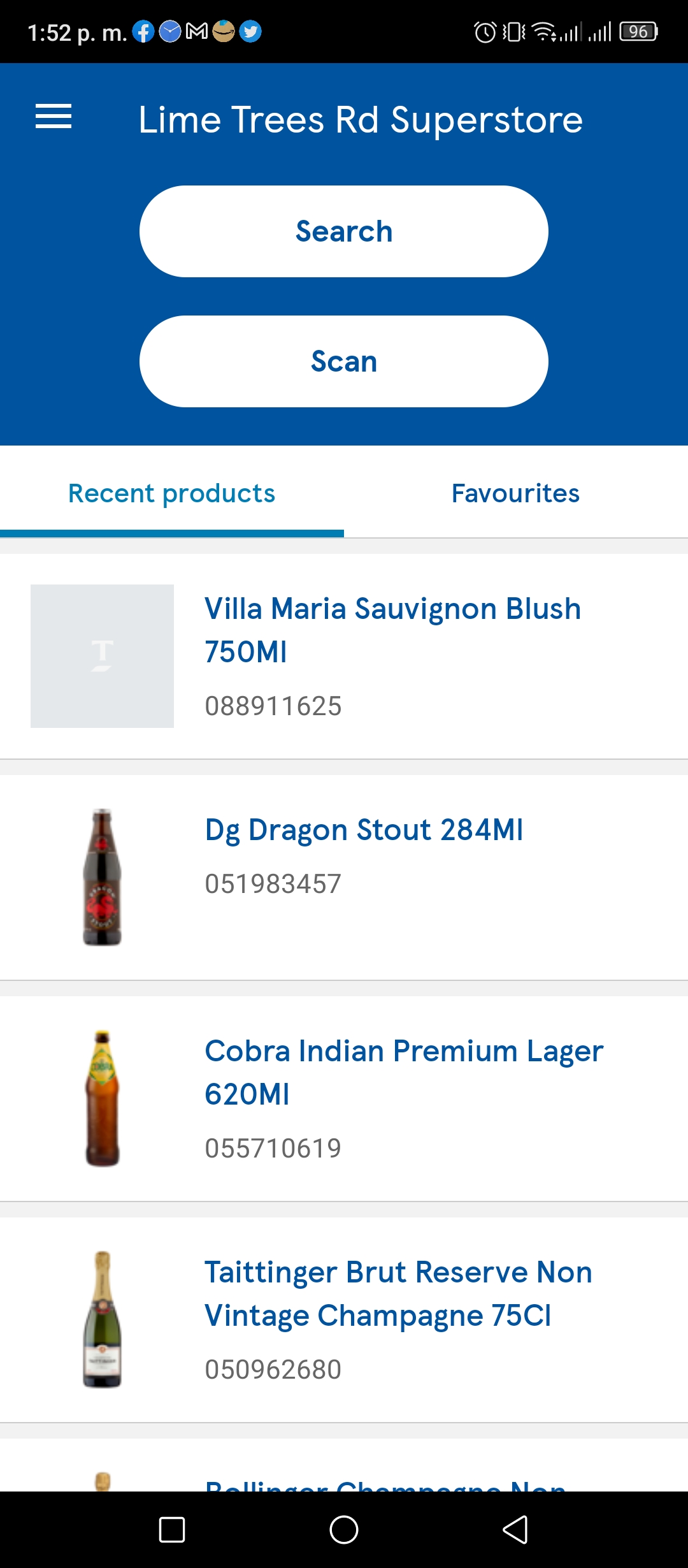This screenshot has width=688, height=1568.
Task: Tap the Search button
Action: coord(344,231)
